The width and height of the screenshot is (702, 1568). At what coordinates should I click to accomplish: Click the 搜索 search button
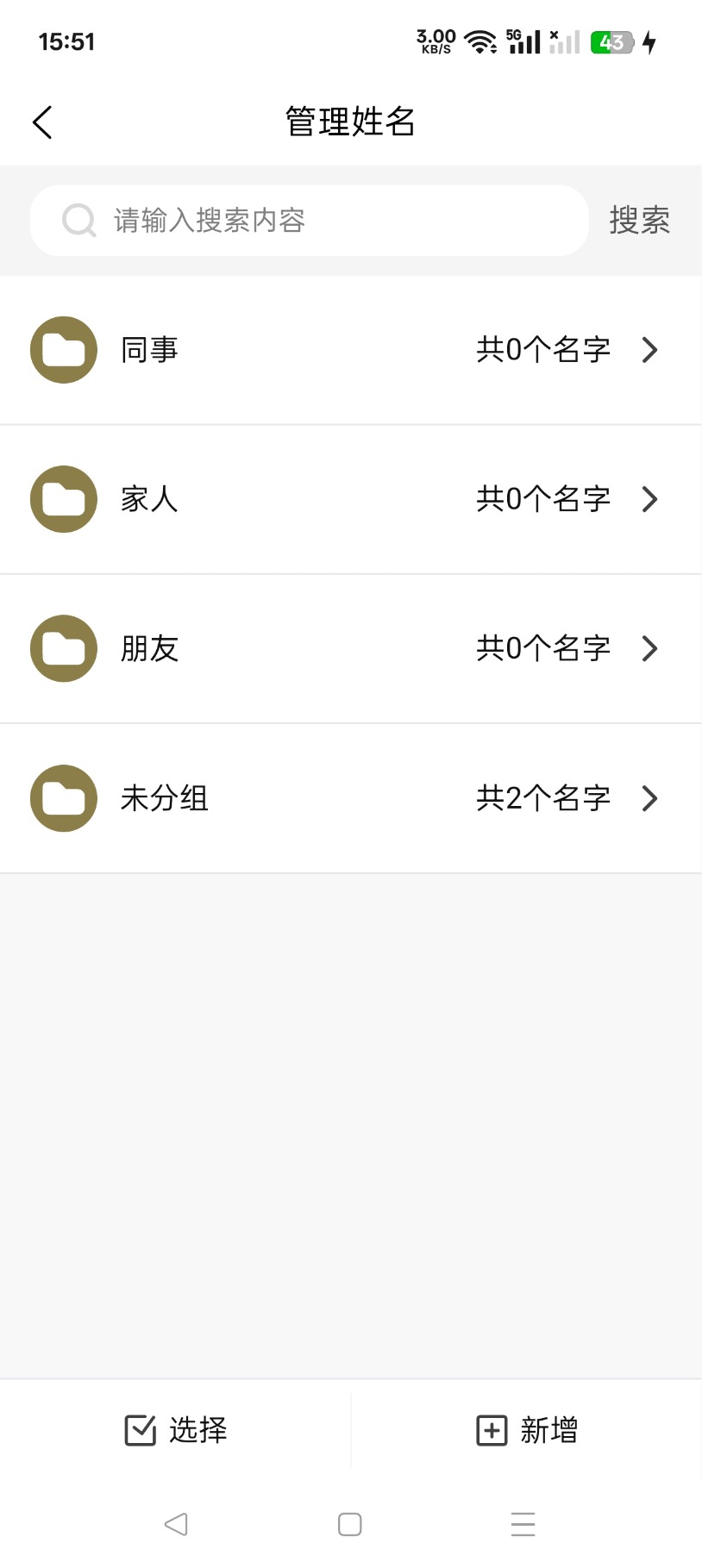pos(641,221)
